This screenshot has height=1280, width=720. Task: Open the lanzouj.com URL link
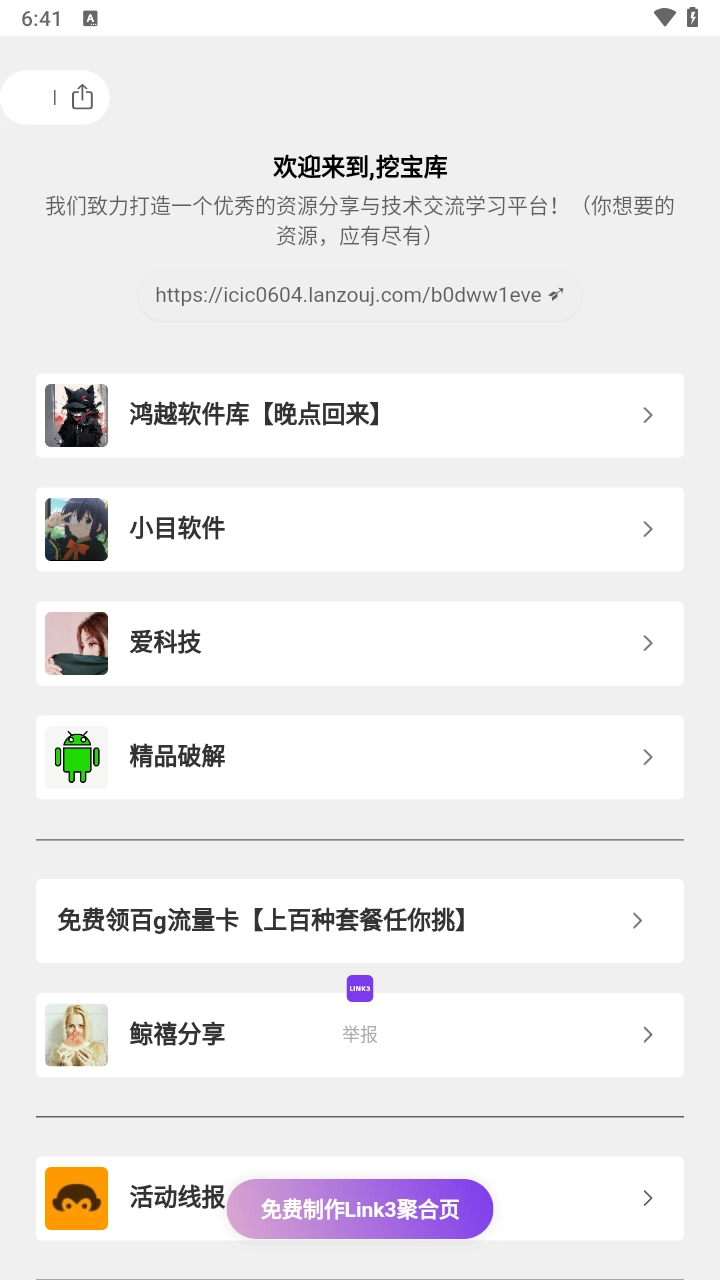359,295
